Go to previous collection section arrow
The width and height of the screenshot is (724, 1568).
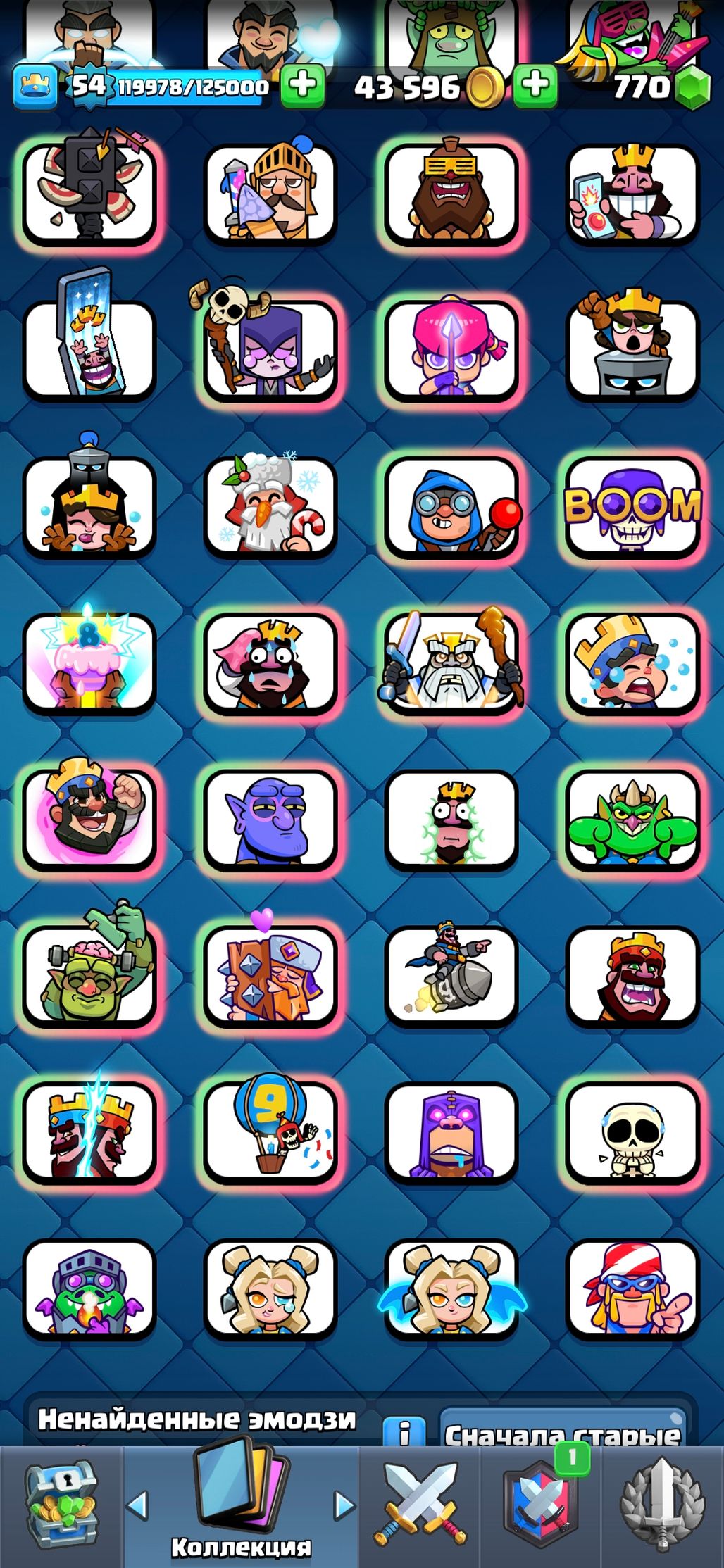137,1505
